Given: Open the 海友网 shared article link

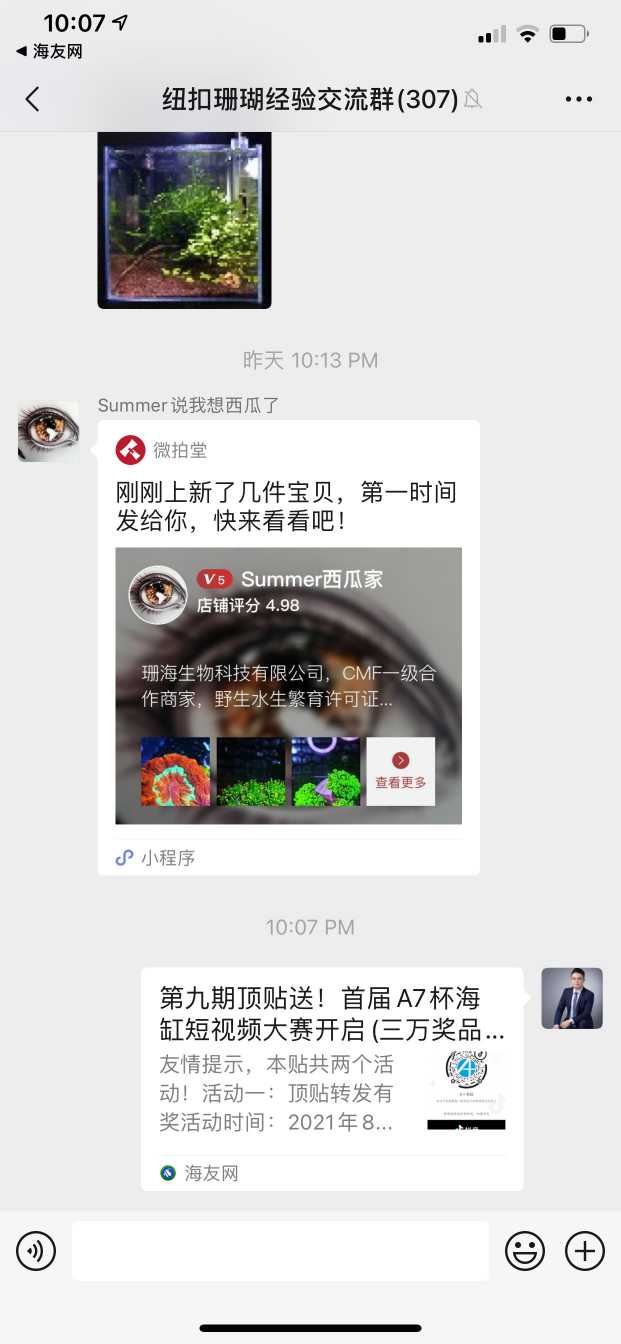Looking at the screenshot, I should [x=331, y=1078].
